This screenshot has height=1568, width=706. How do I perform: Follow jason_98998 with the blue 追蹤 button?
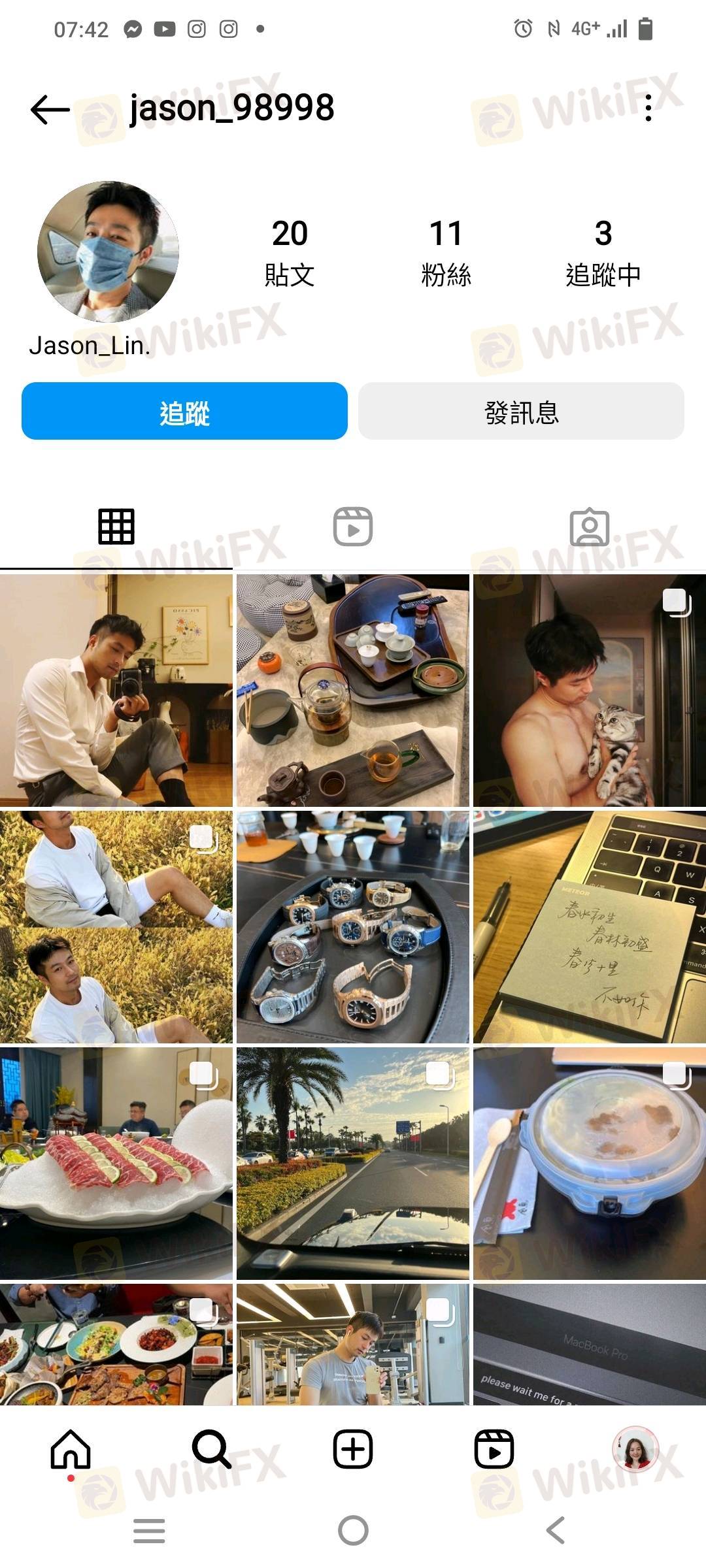pos(184,411)
